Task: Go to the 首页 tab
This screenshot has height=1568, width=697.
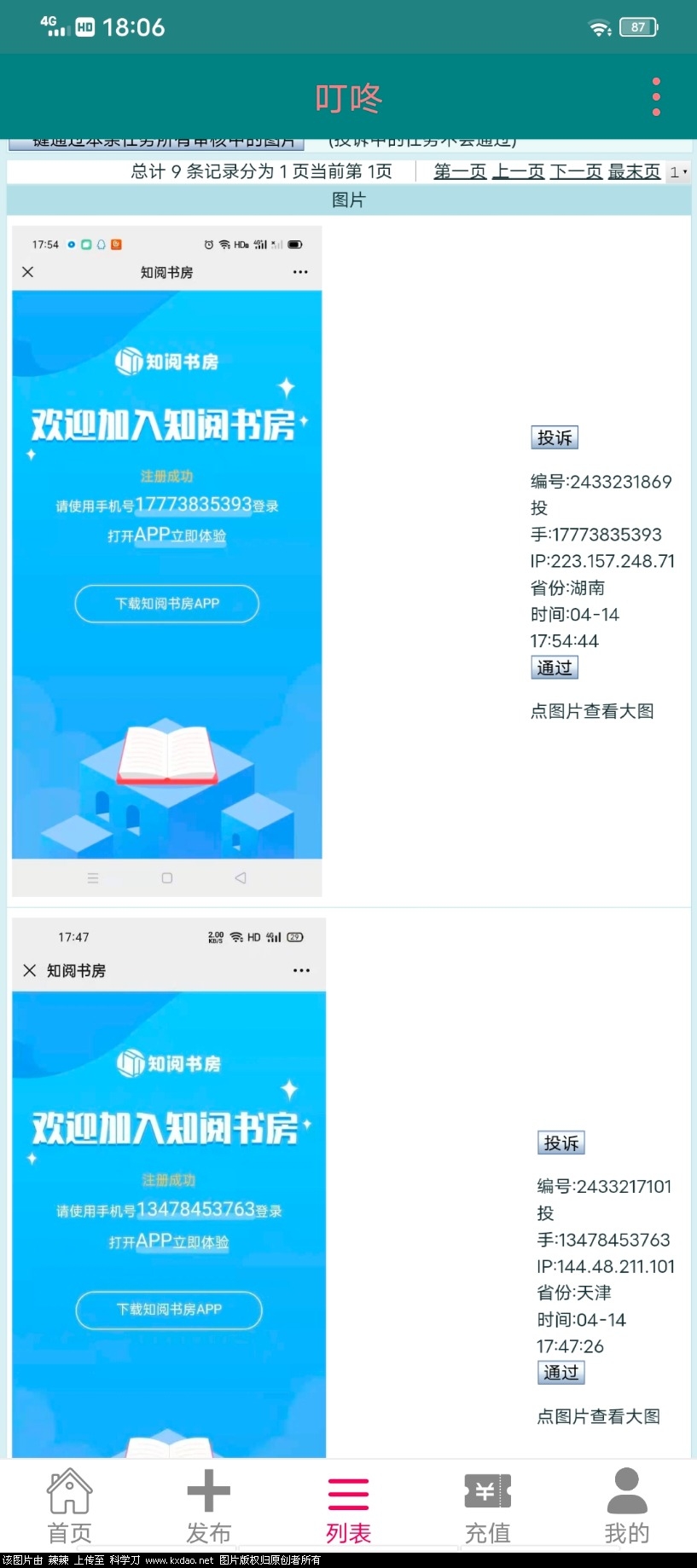Action: (x=69, y=1507)
